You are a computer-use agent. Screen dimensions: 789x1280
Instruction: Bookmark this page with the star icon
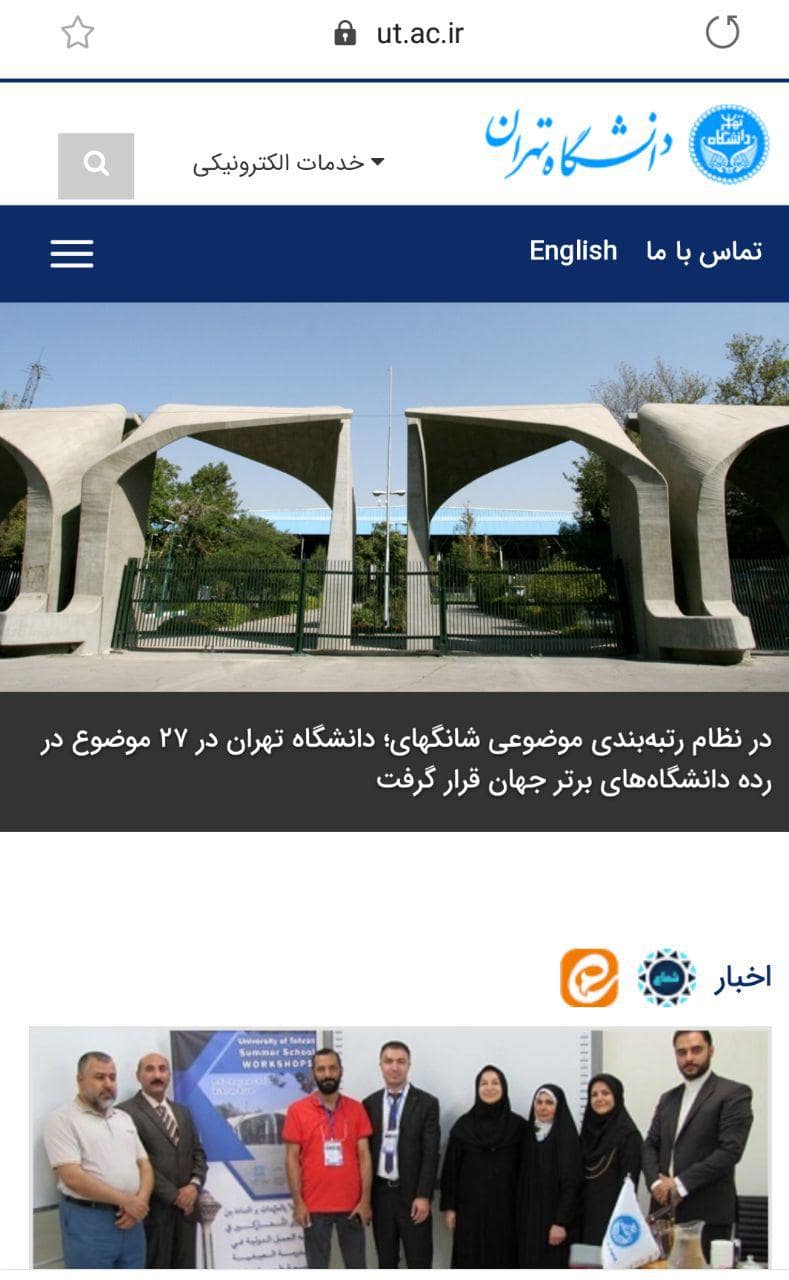pos(77,33)
